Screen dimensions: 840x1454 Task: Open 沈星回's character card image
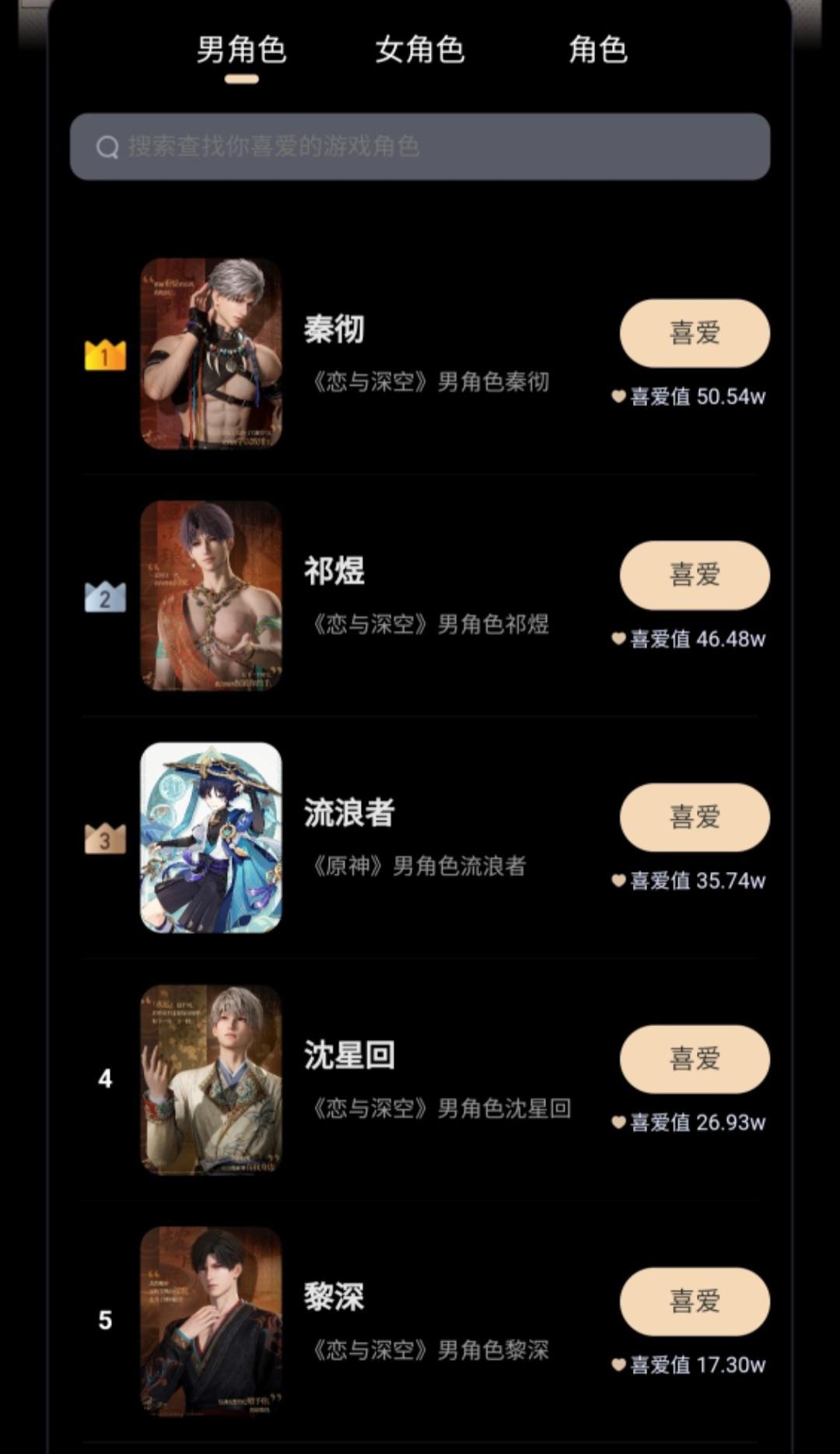coord(211,1079)
